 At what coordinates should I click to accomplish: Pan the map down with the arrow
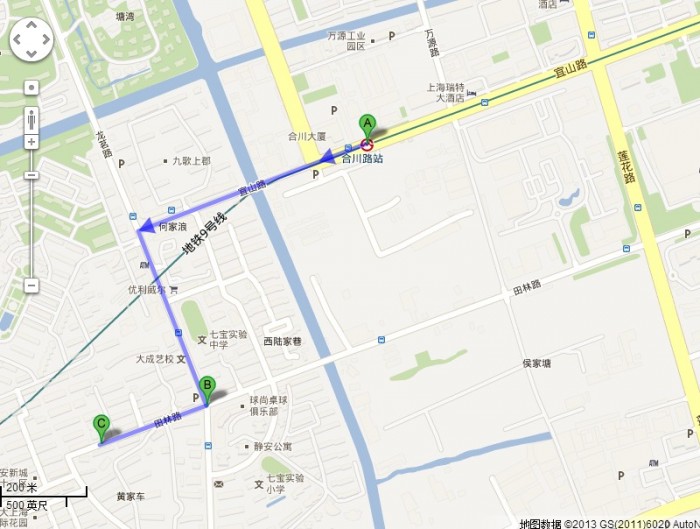pyautogui.click(x=31, y=53)
